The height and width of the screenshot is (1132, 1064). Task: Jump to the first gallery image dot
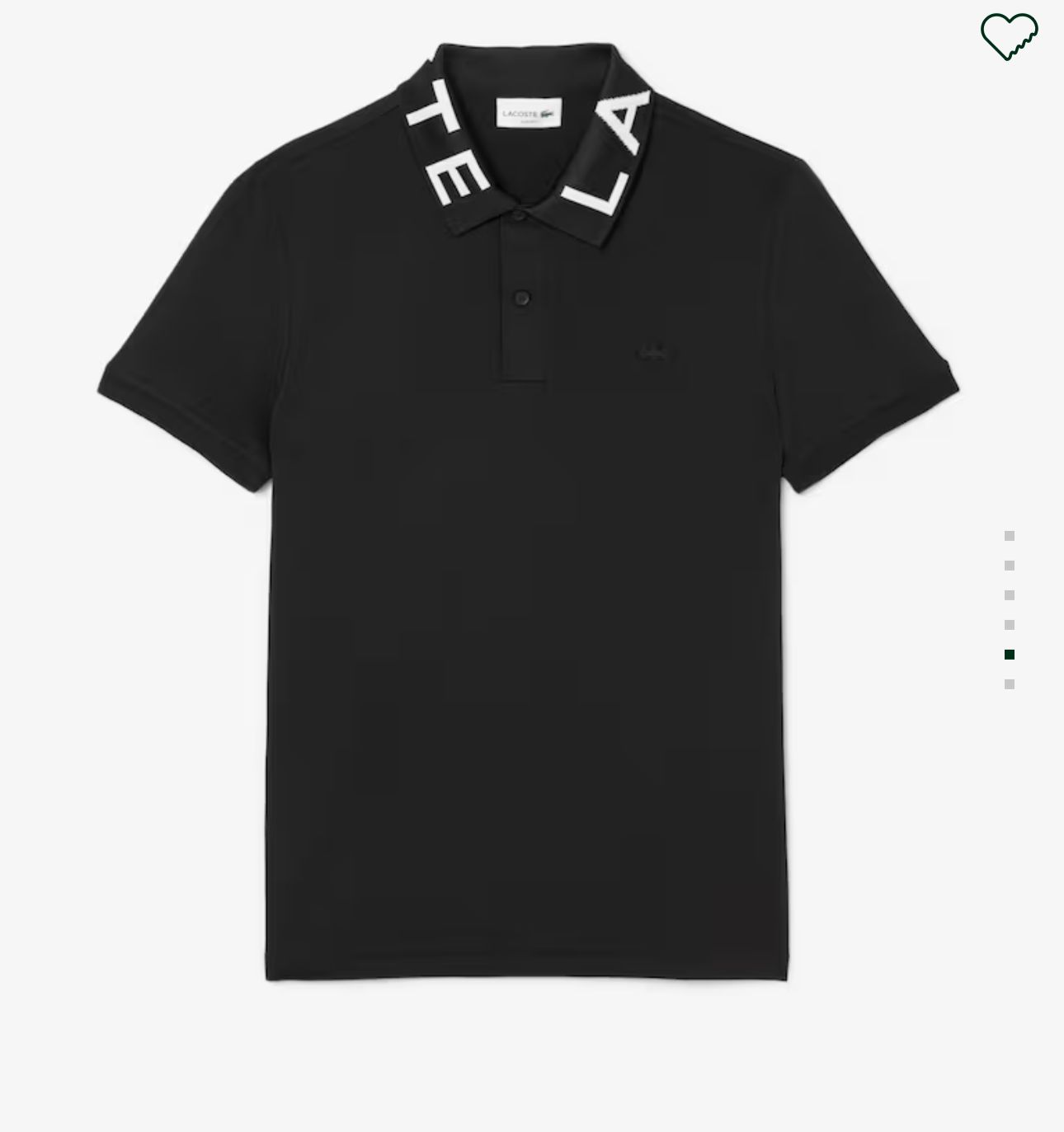click(x=1009, y=537)
